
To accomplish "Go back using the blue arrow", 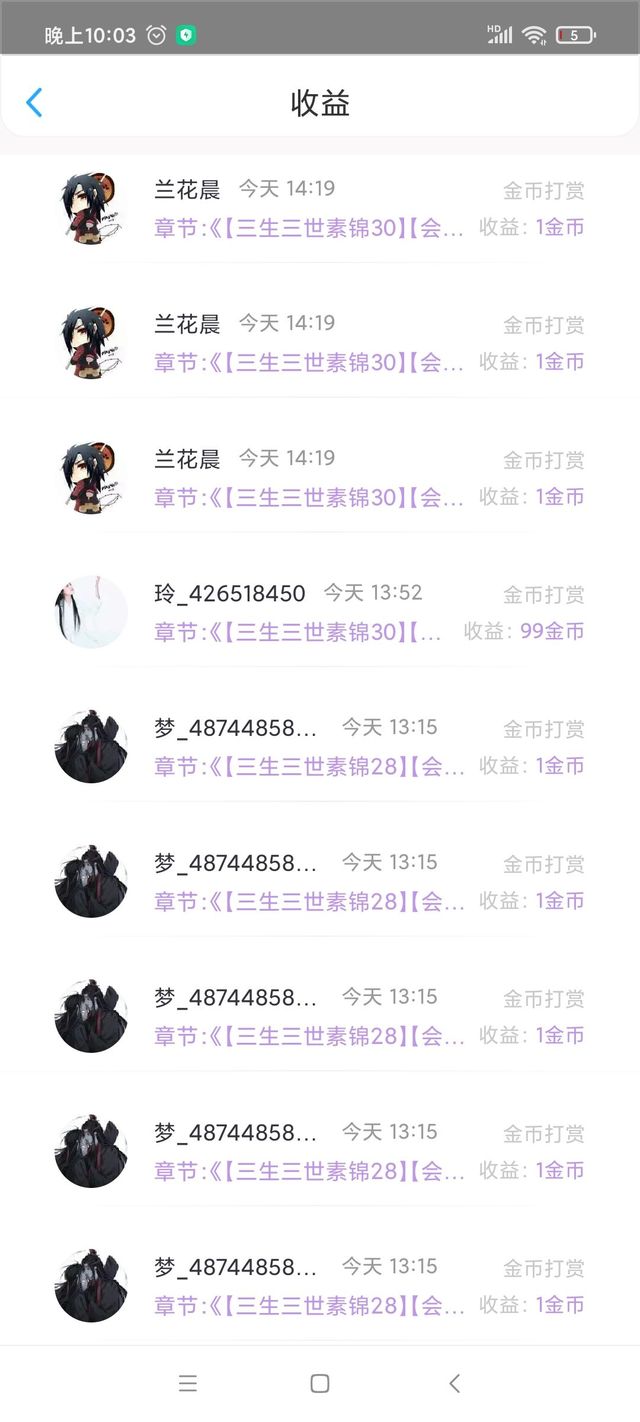I will pos(34,102).
